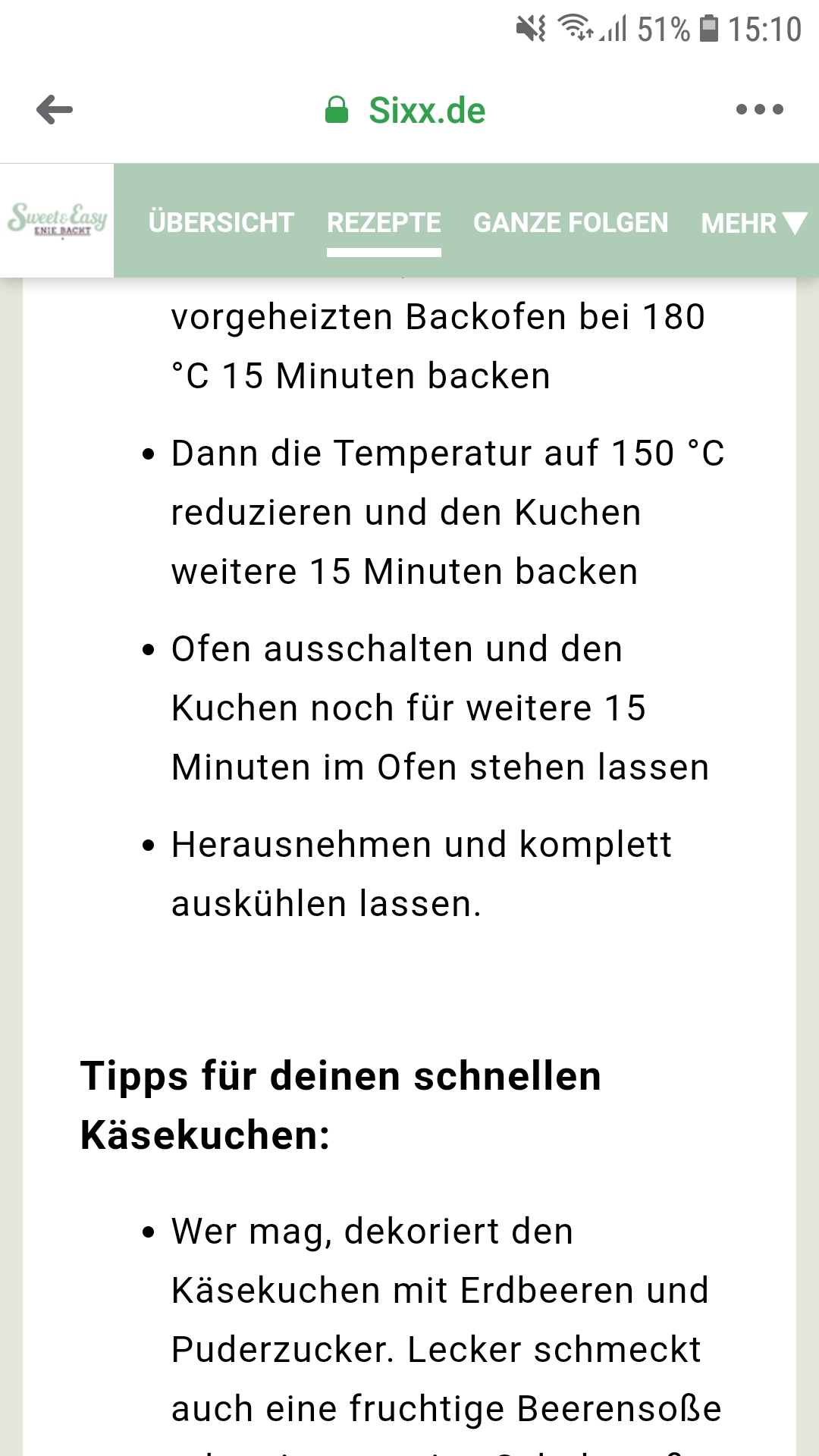Go back using the arrow icon
The height and width of the screenshot is (1456, 819).
click(x=55, y=110)
